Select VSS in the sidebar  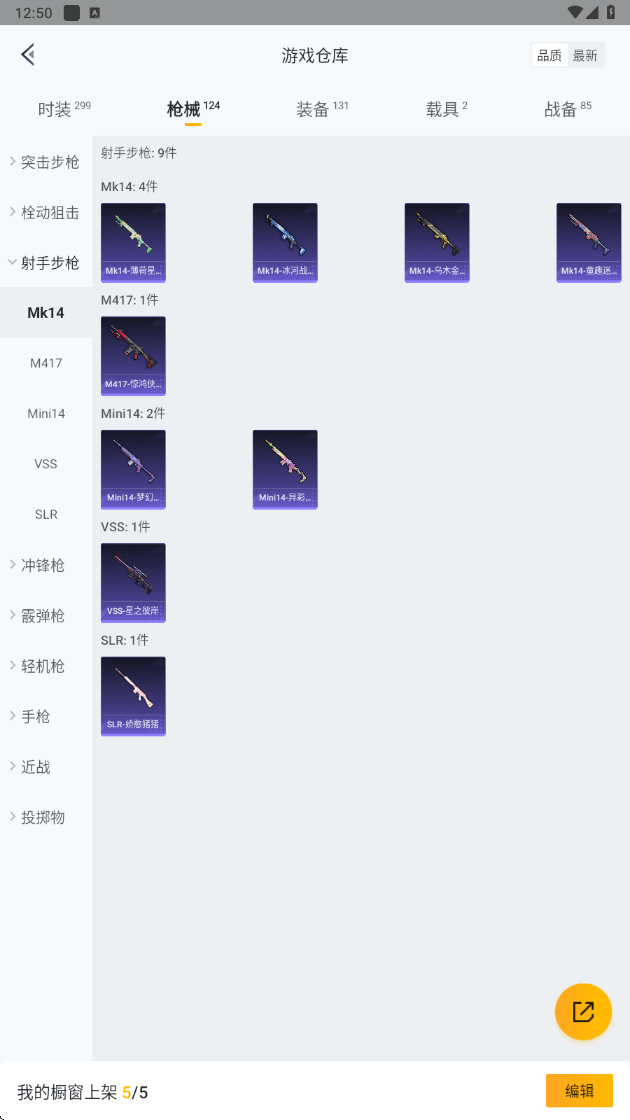(x=46, y=464)
